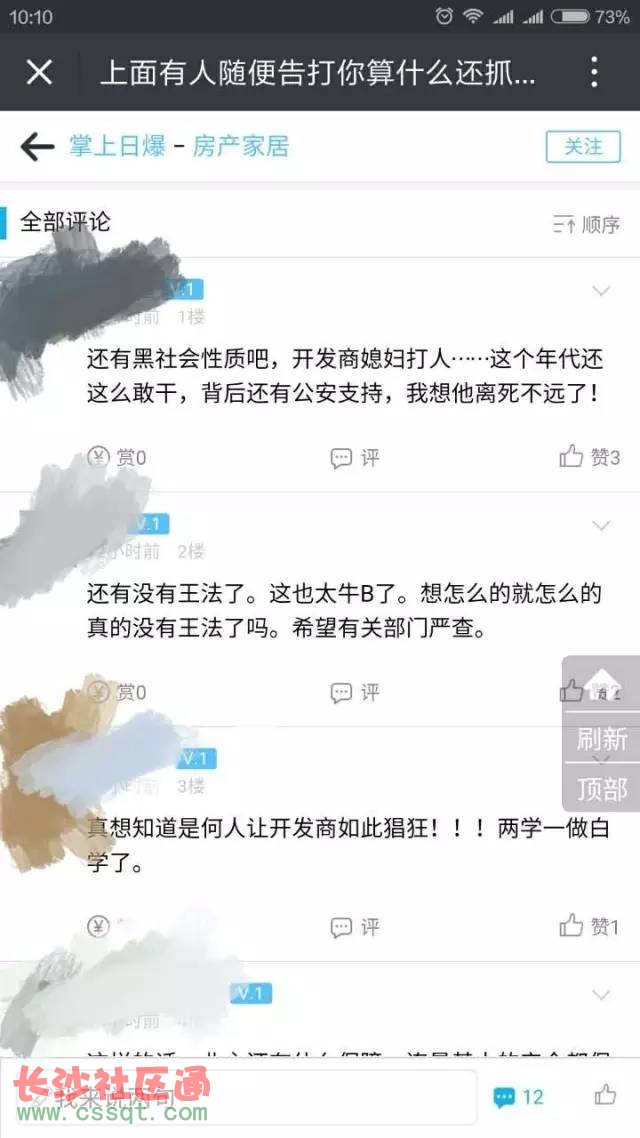Change comment sort order 顺序

tap(587, 224)
